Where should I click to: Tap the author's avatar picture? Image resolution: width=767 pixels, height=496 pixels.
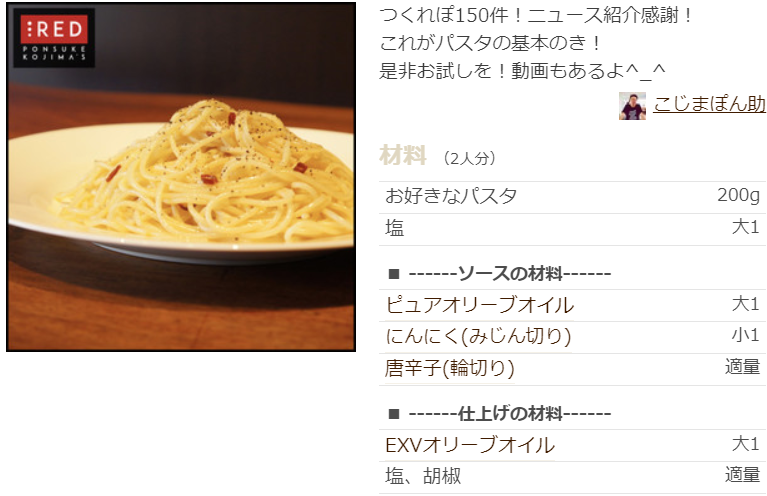632,105
